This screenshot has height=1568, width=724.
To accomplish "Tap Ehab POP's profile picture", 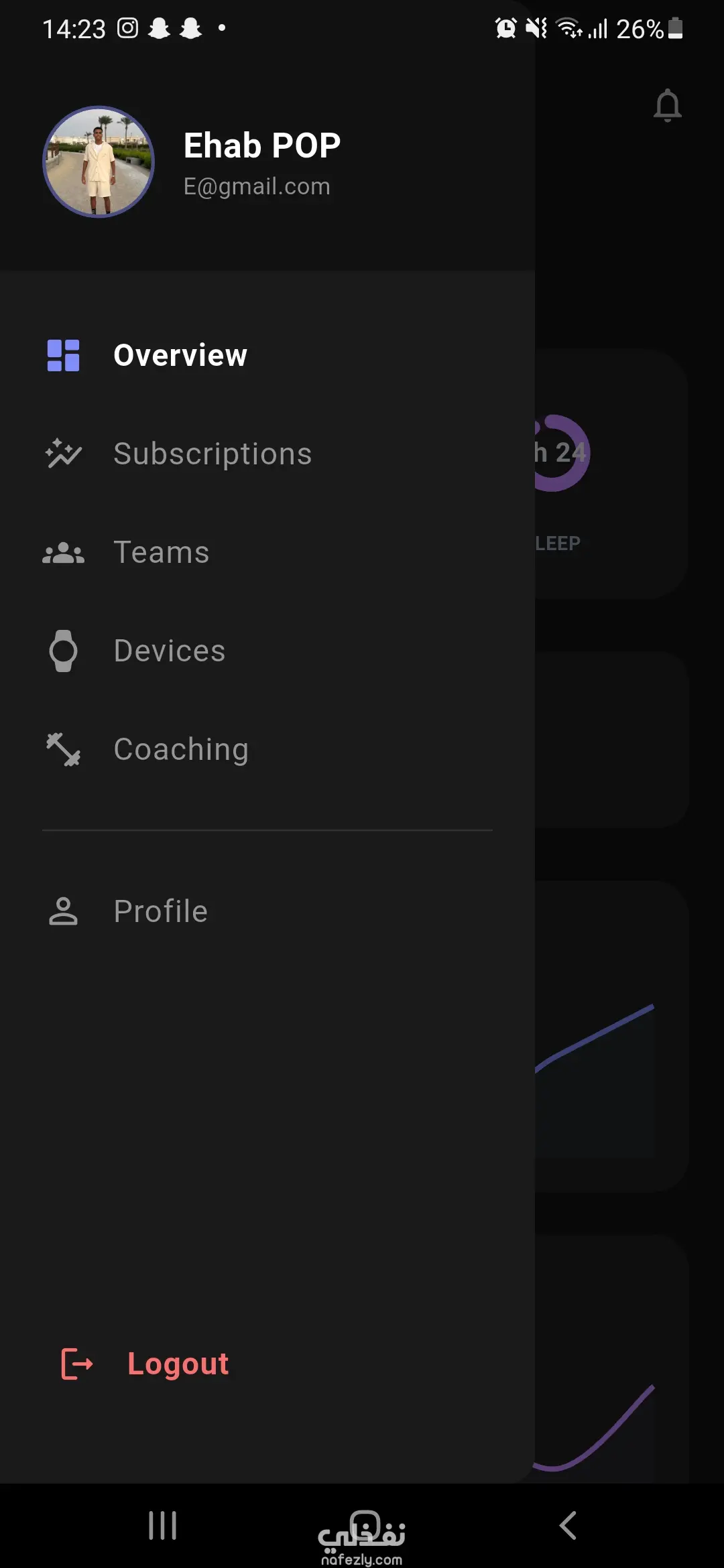I will pos(99,162).
